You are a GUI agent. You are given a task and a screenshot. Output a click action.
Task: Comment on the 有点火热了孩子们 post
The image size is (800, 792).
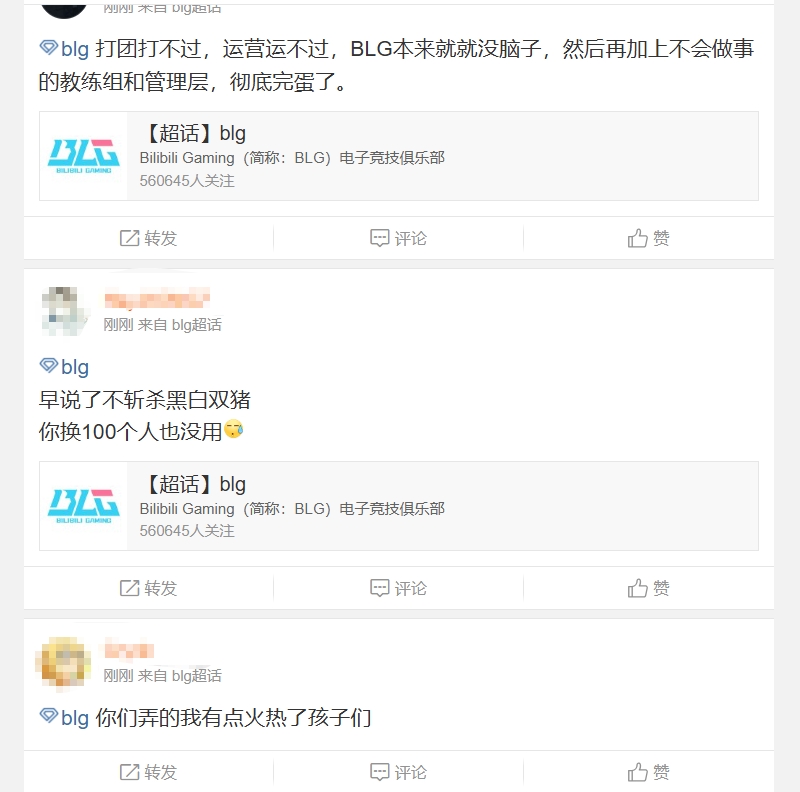(398, 772)
